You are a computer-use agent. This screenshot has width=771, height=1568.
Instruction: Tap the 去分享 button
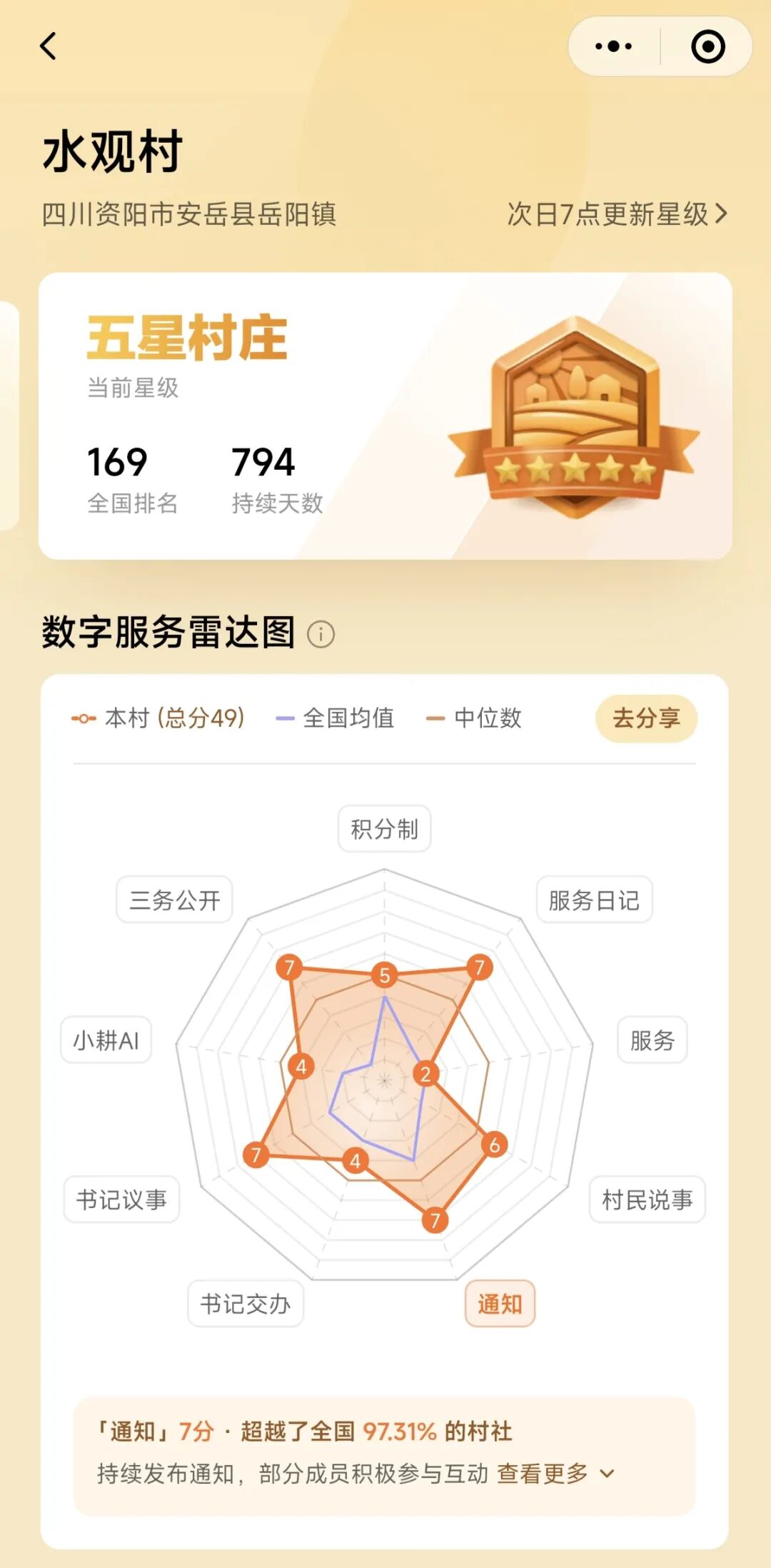pyautogui.click(x=645, y=718)
